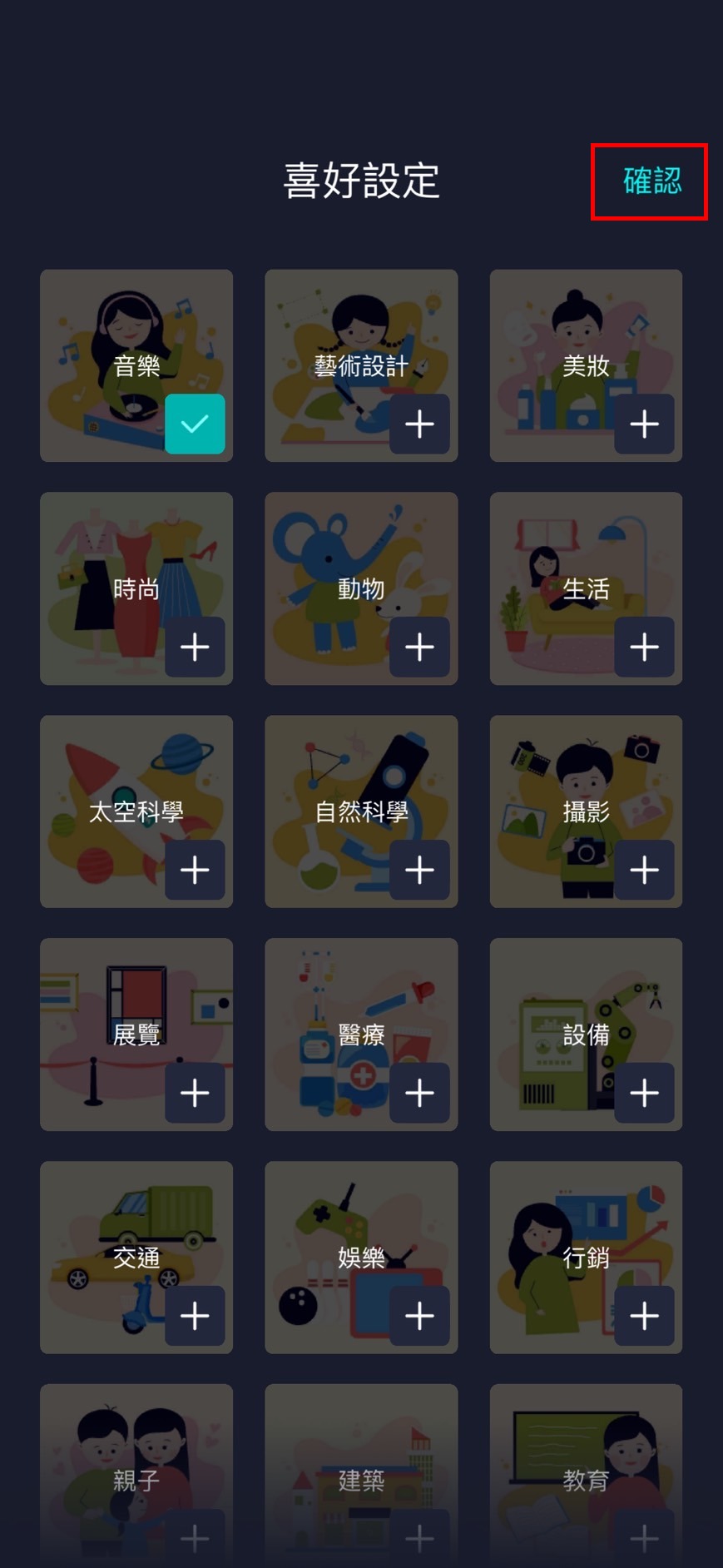The image size is (723, 1568).
Task: Choose the 娛樂 category
Action: [419, 1316]
